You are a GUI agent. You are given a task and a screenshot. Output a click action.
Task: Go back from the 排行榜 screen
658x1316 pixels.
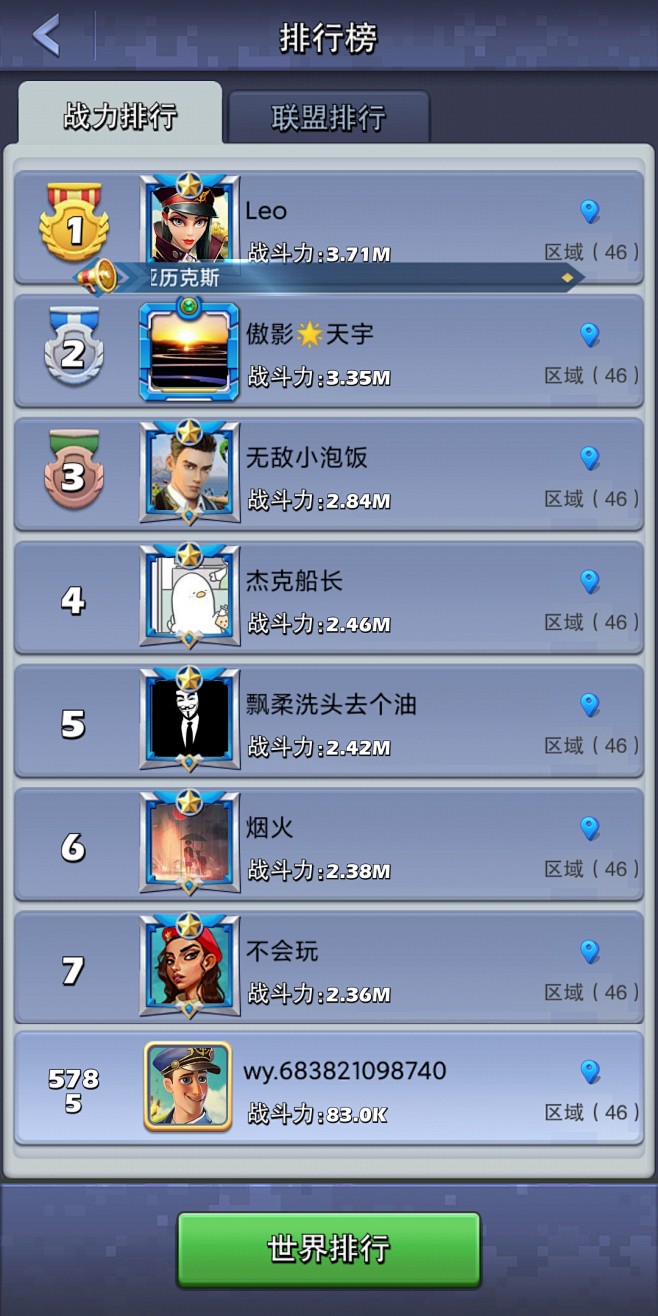point(46,36)
